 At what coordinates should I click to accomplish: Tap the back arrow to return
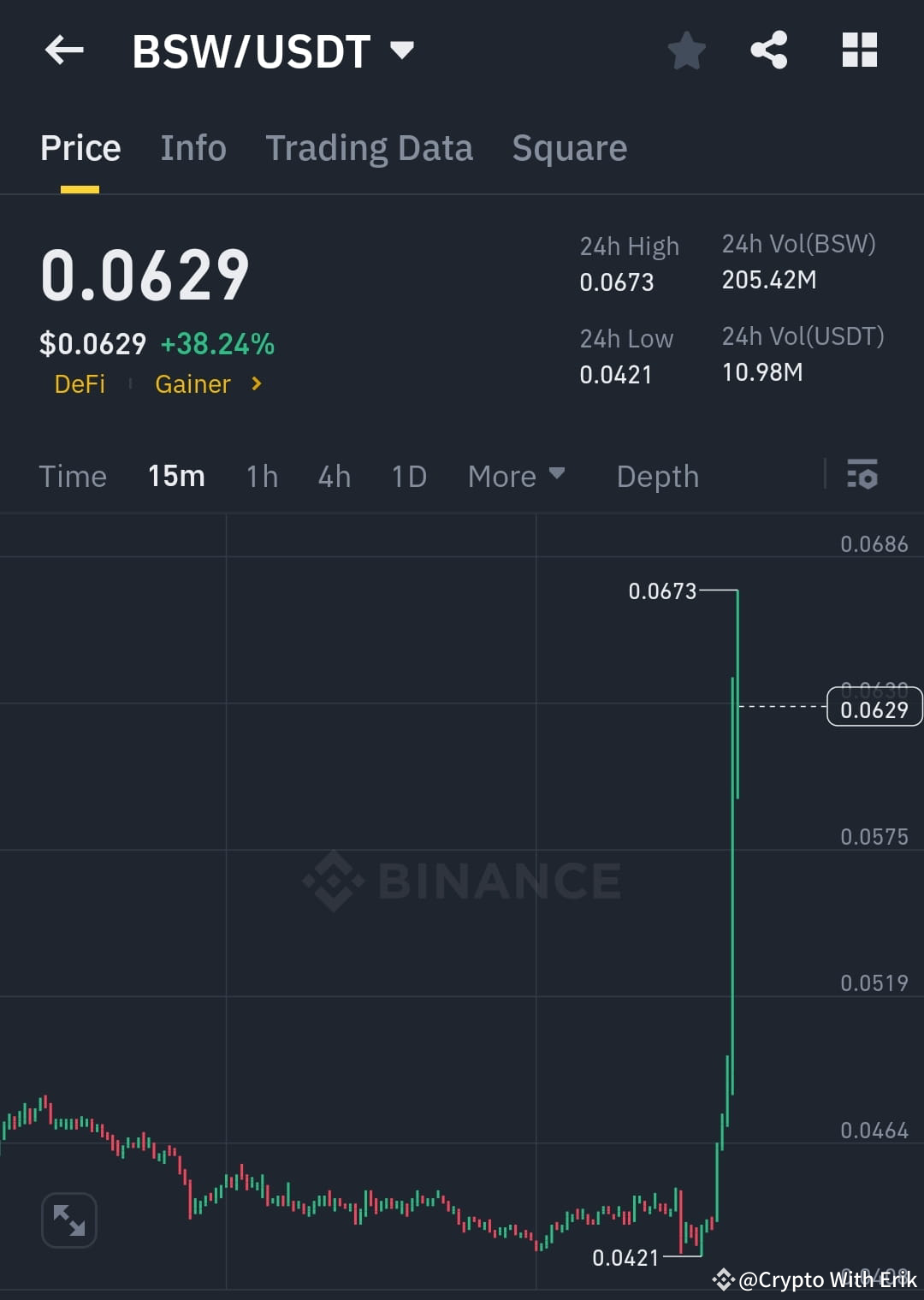click(64, 50)
